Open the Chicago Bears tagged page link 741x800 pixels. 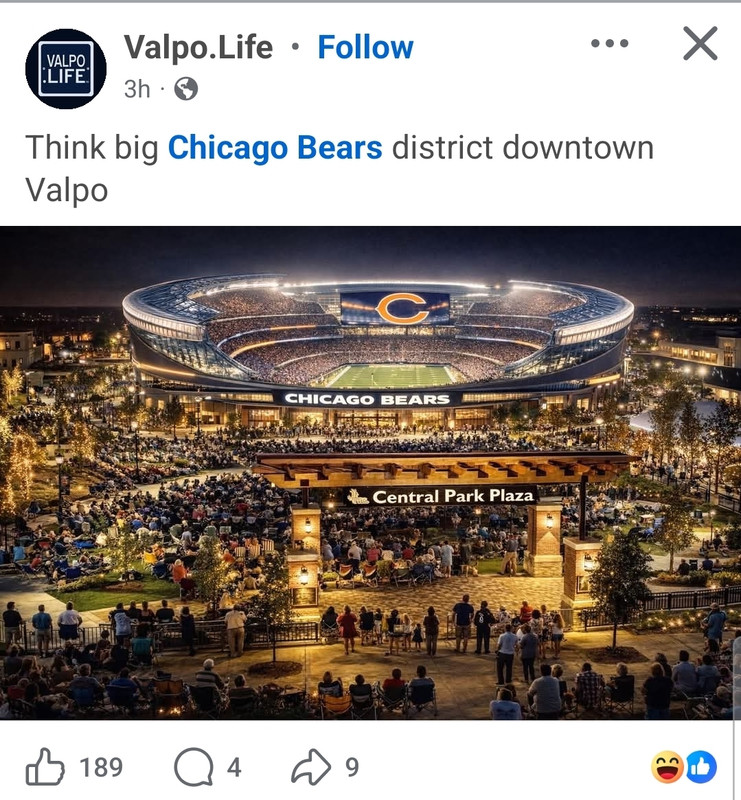click(x=275, y=148)
